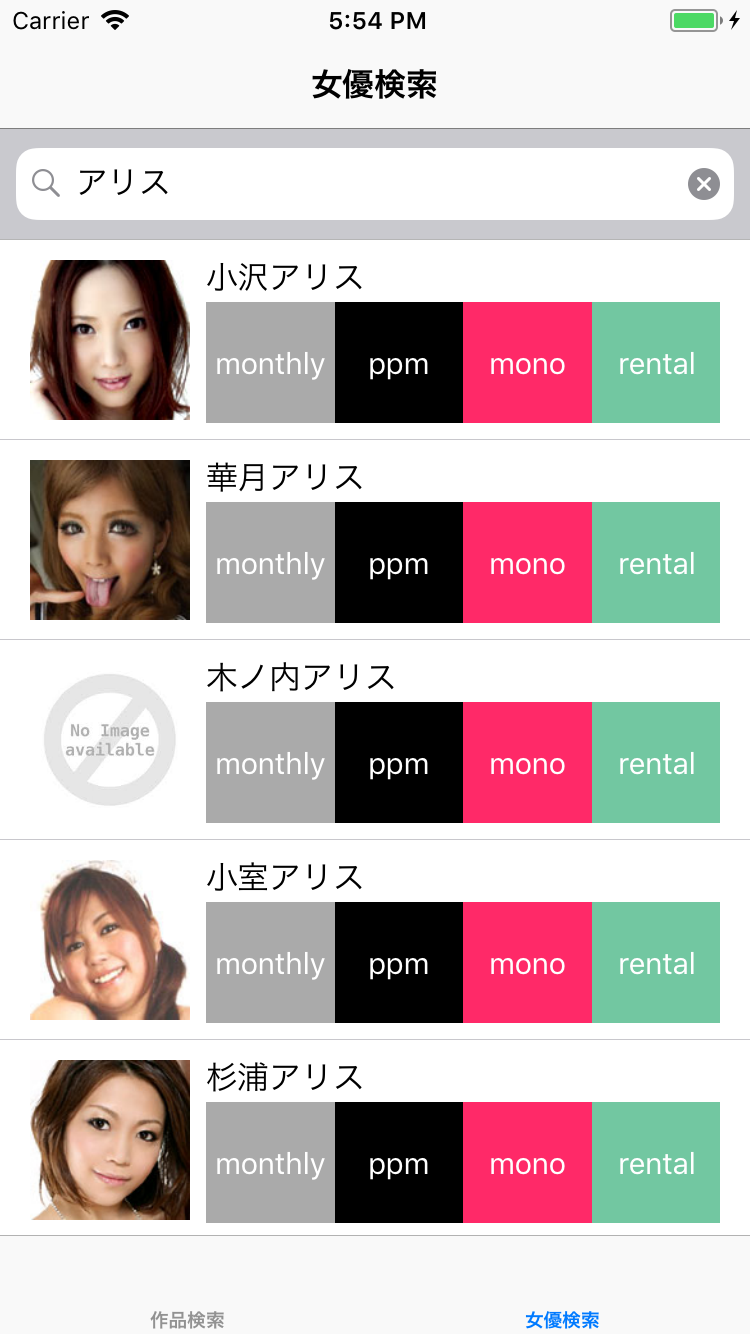The width and height of the screenshot is (750, 1334).
Task: Select monthly for 小沢アリス
Action: [x=270, y=363]
